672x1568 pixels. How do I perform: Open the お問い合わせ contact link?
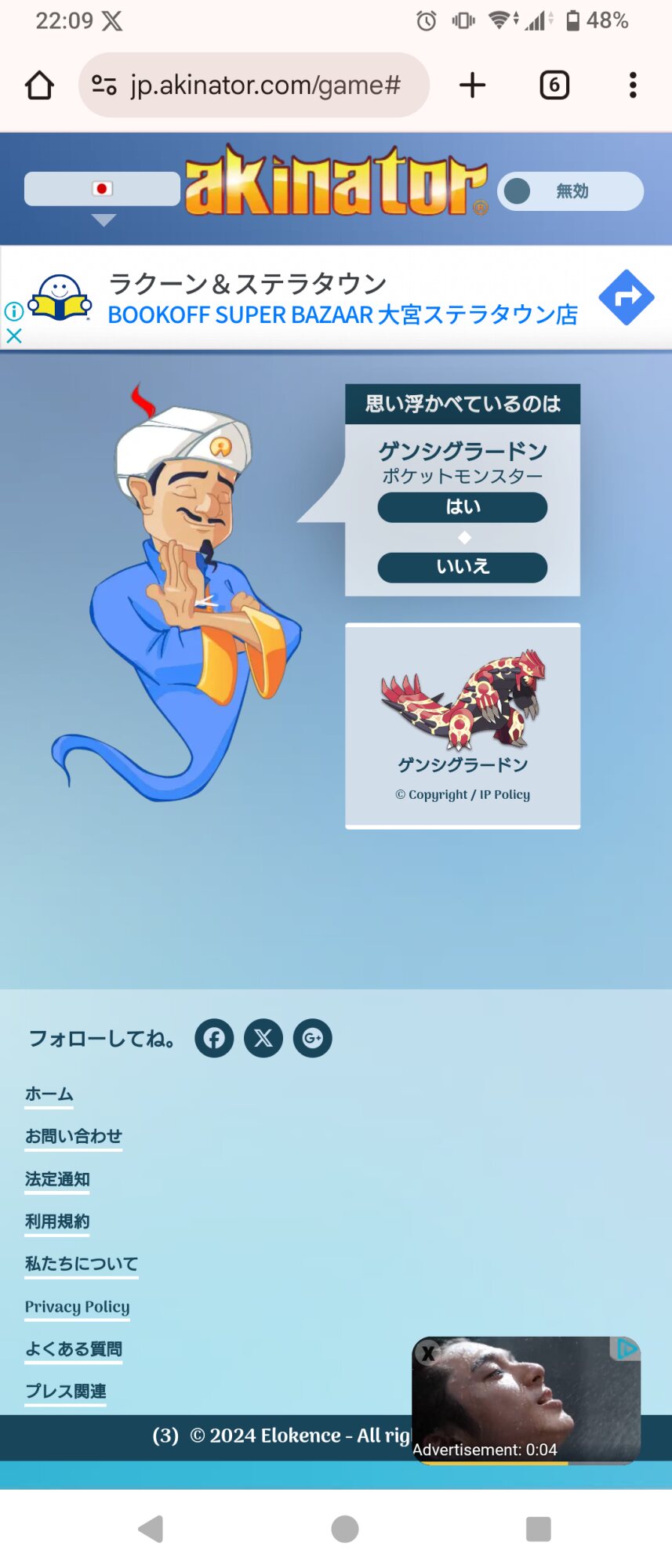pos(73,1136)
